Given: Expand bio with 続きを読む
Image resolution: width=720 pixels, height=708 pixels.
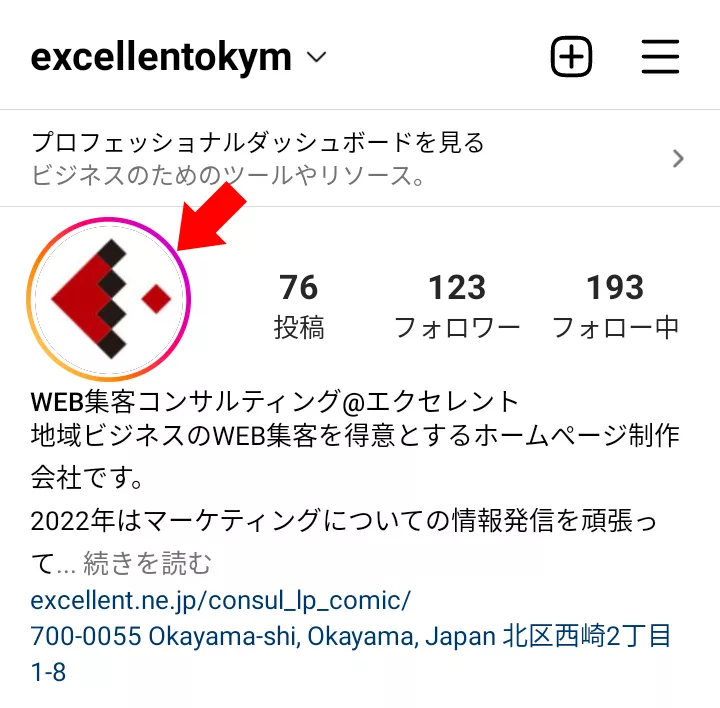Looking at the screenshot, I should (147, 564).
